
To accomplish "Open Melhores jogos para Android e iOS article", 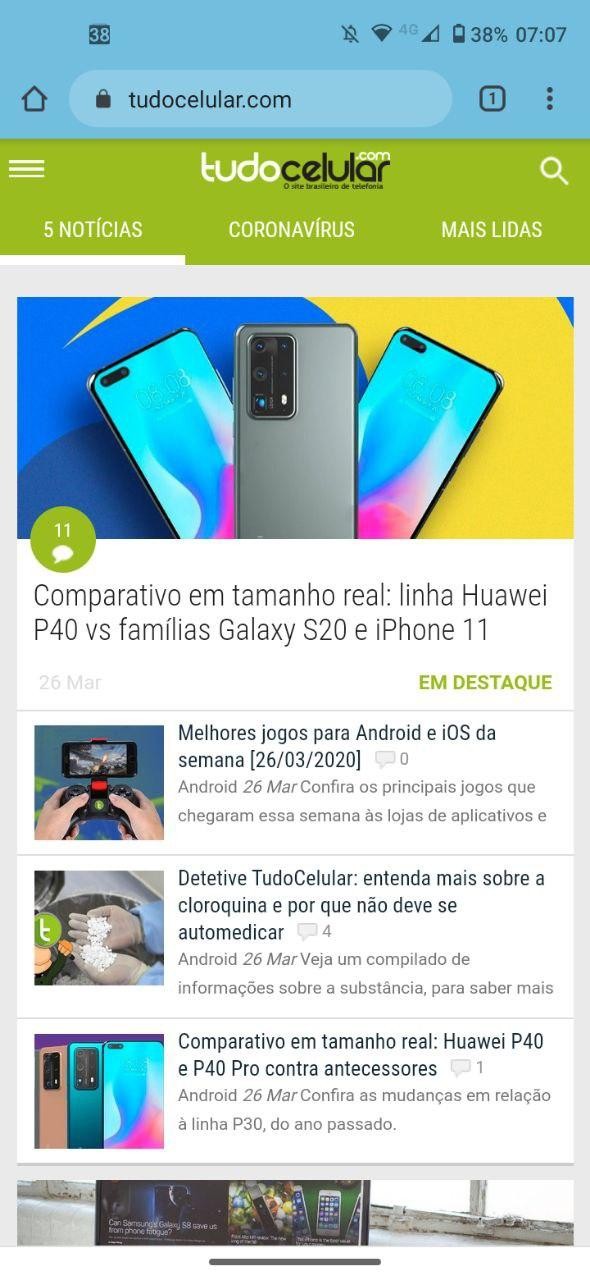I will [337, 746].
